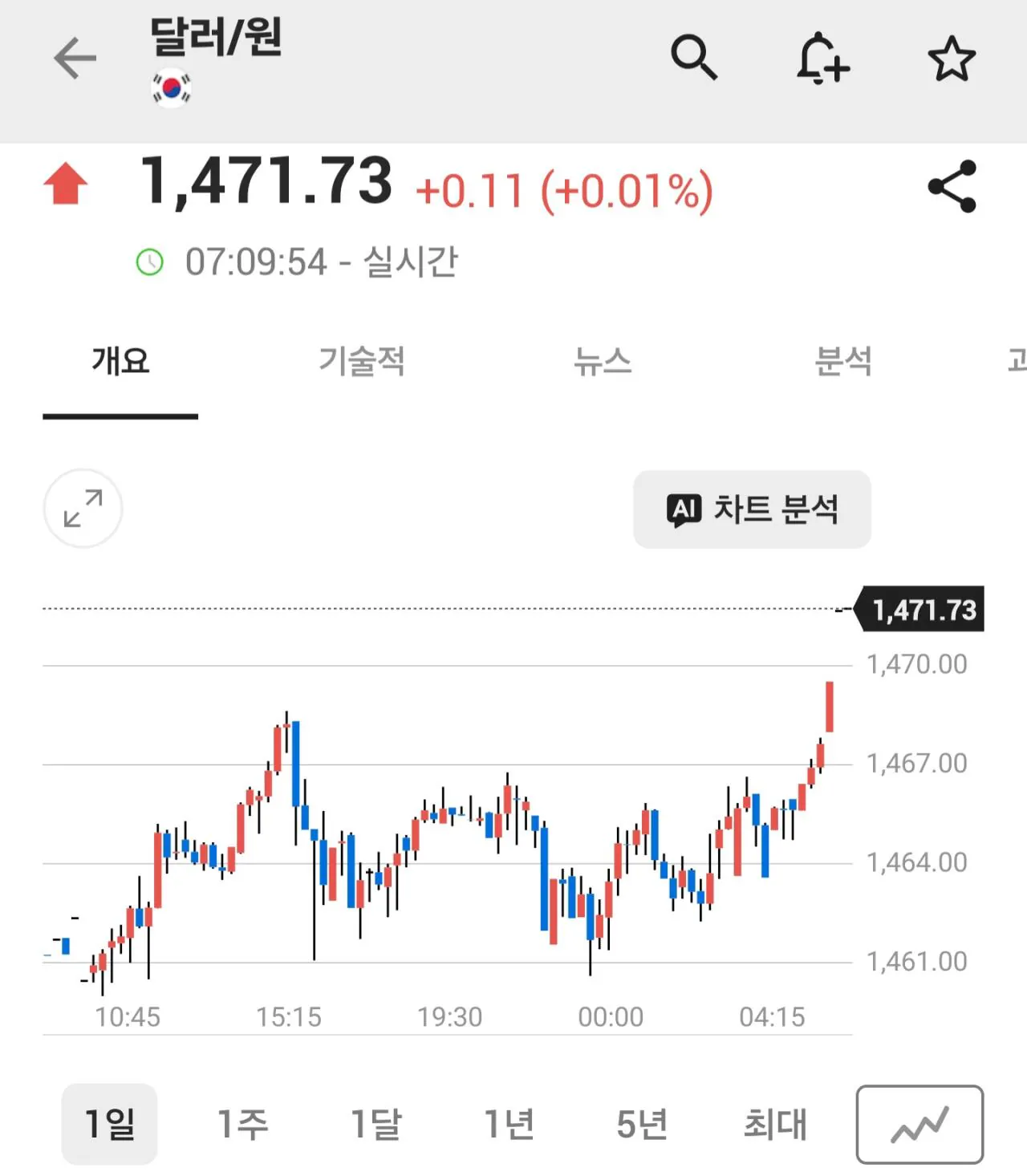This screenshot has height=1176, width=1027.
Task: Open the search magnifier icon
Action: click(694, 58)
